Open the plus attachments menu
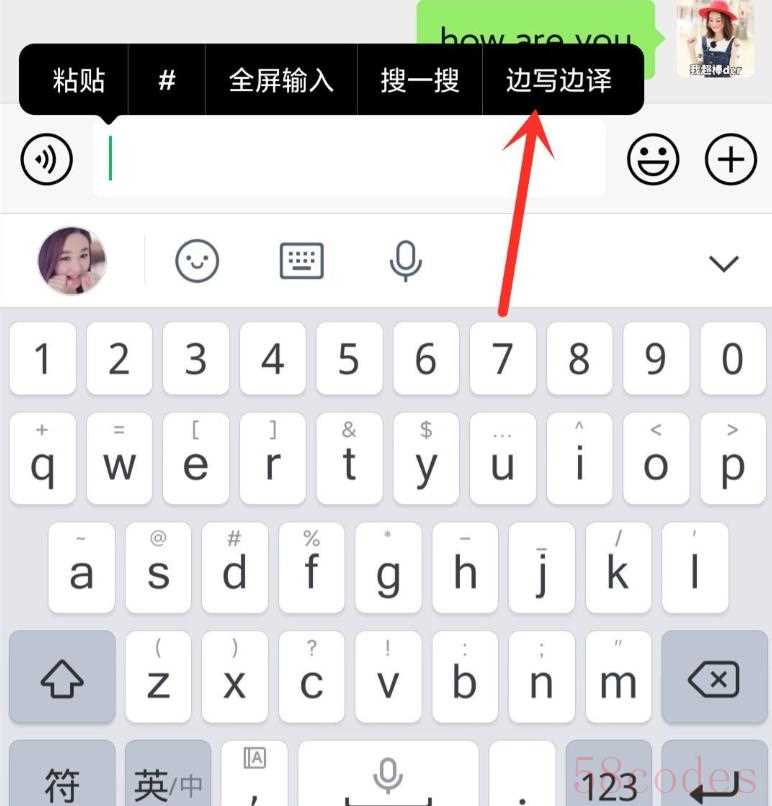 pos(731,159)
